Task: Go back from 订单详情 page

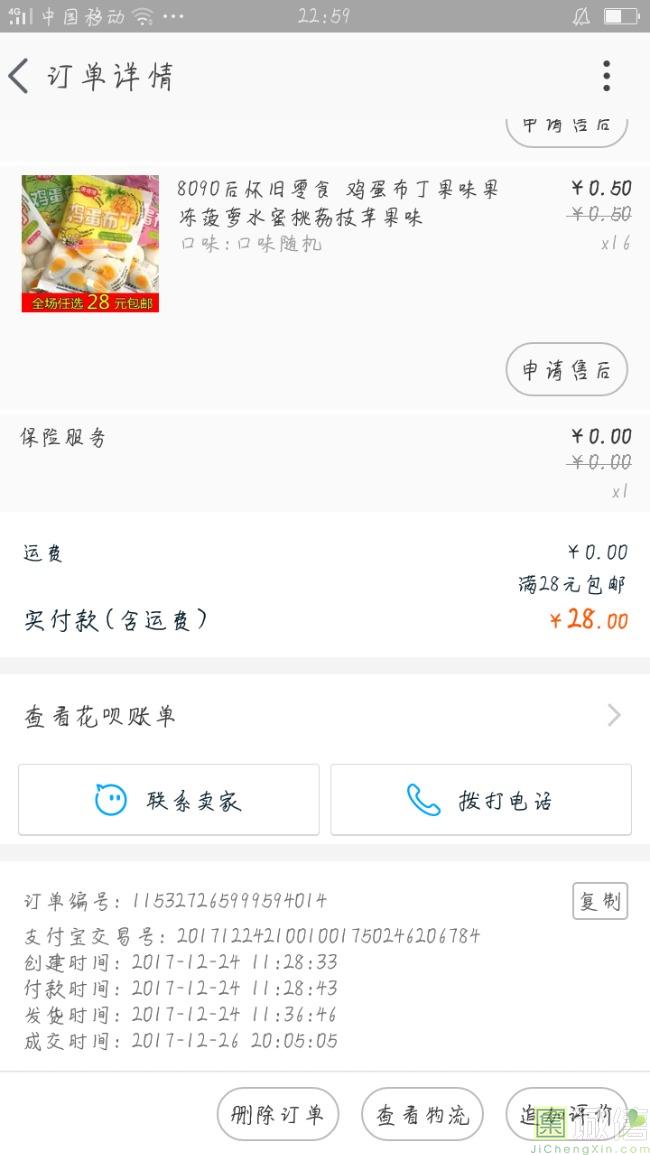Action: coord(20,76)
